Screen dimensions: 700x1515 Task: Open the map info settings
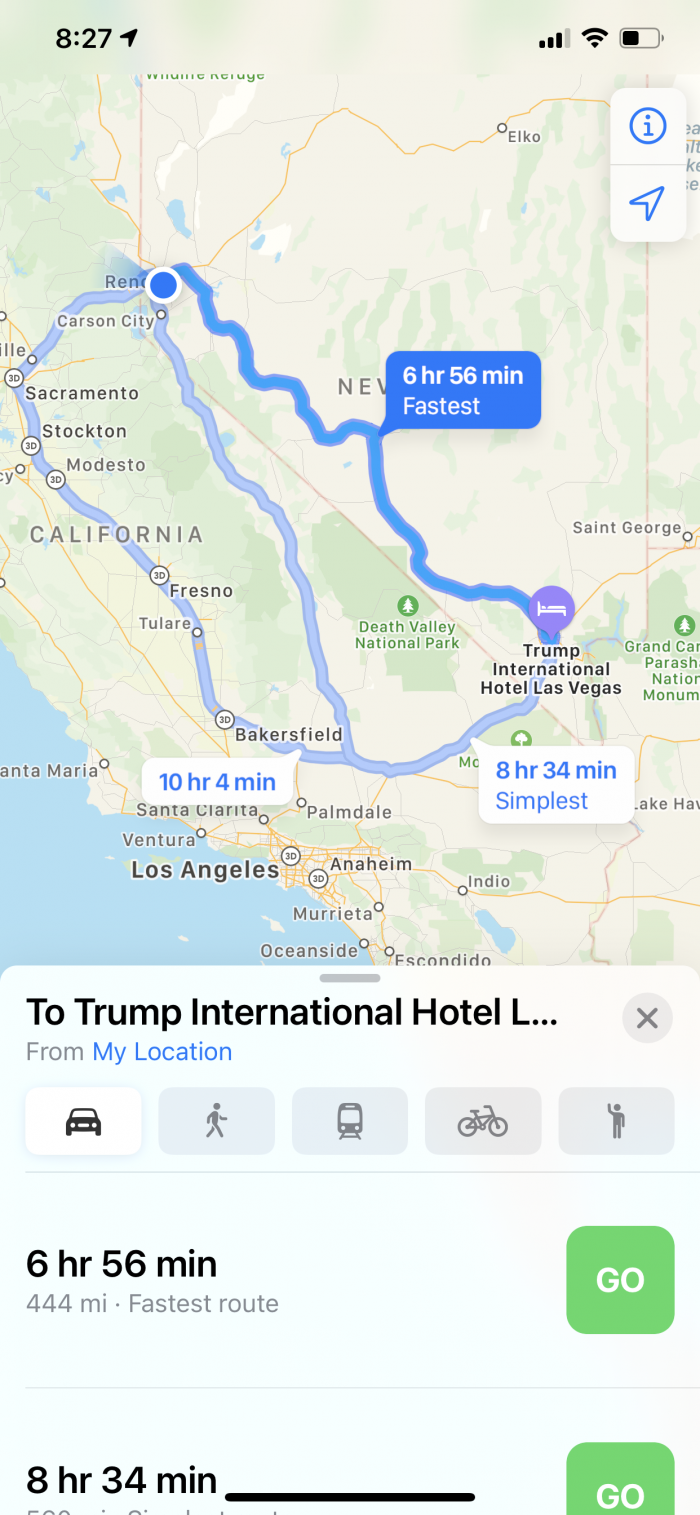(648, 127)
